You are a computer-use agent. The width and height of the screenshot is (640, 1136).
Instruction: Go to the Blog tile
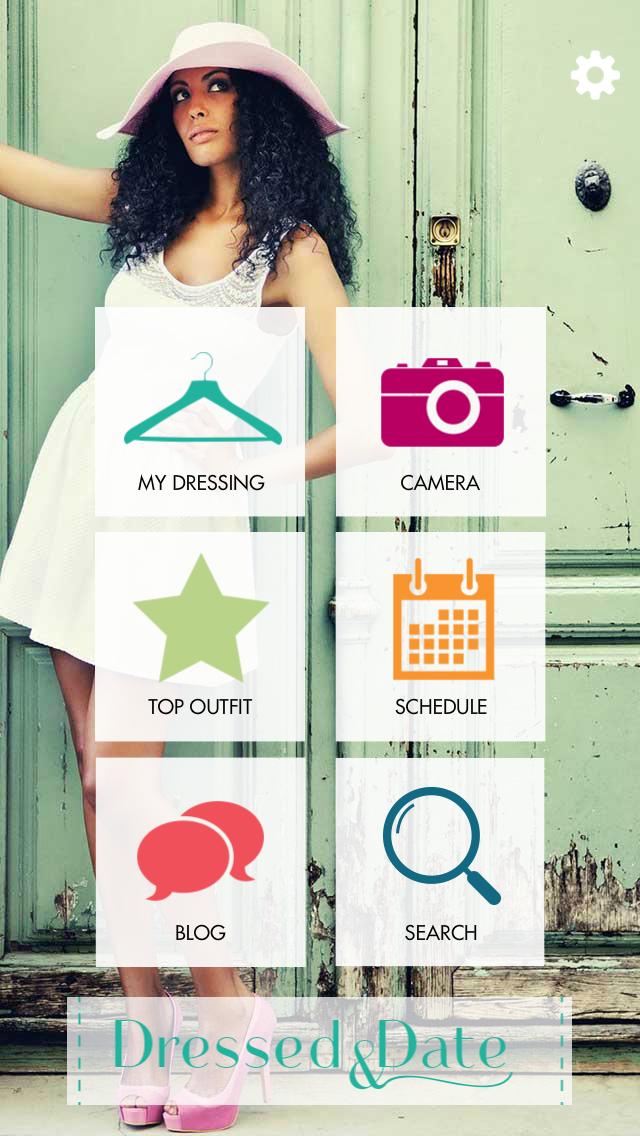tap(200, 861)
